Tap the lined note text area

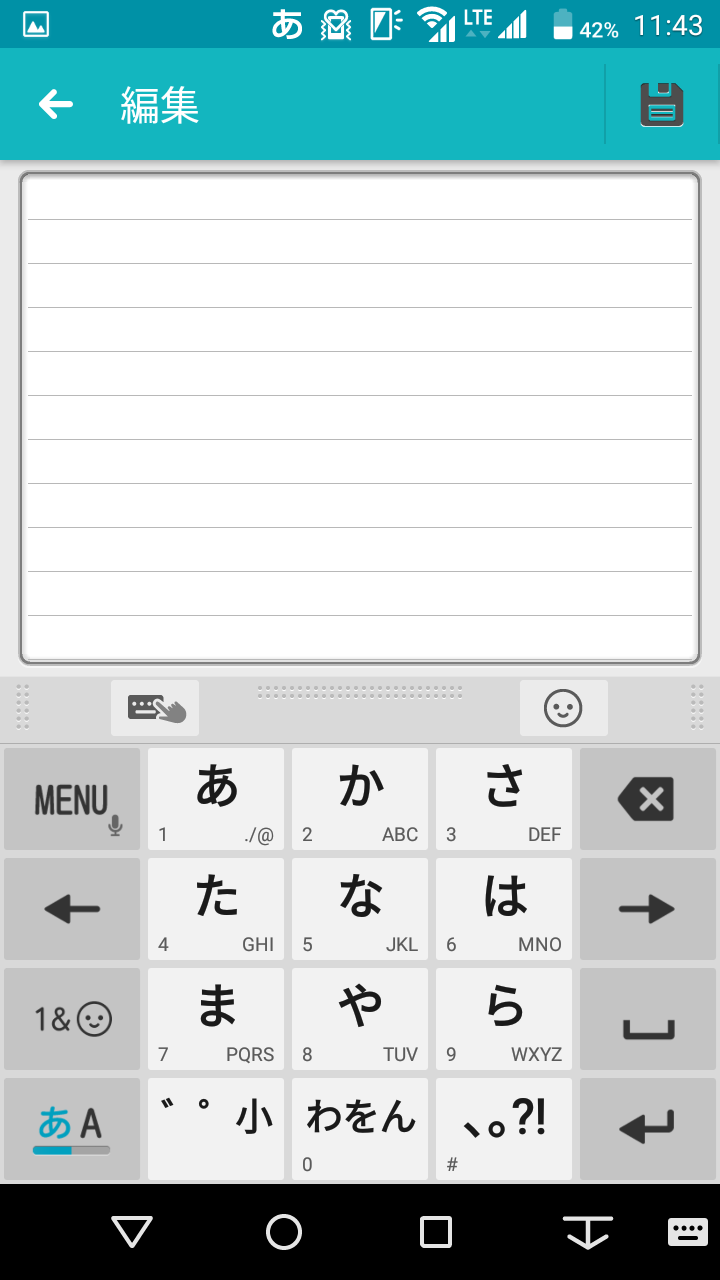360,418
